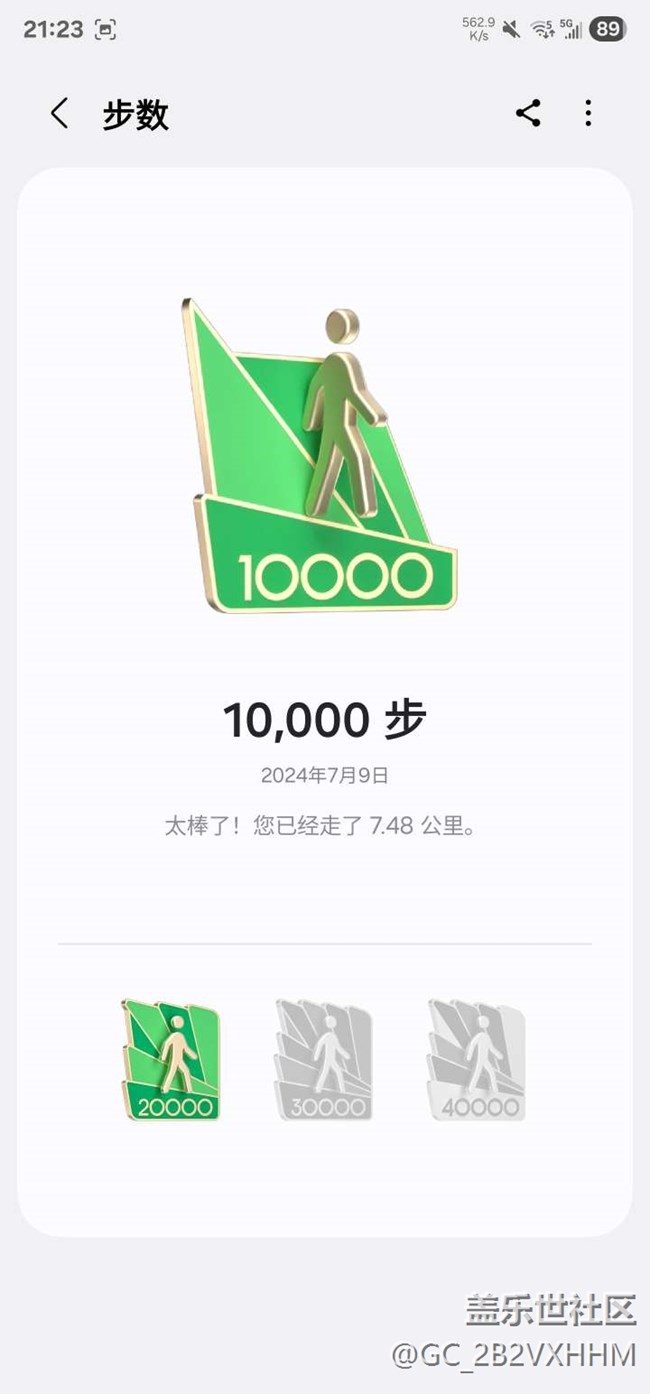The height and width of the screenshot is (1394, 650).
Task: Open the locked 30000 badge
Action: pyautogui.click(x=324, y=1059)
